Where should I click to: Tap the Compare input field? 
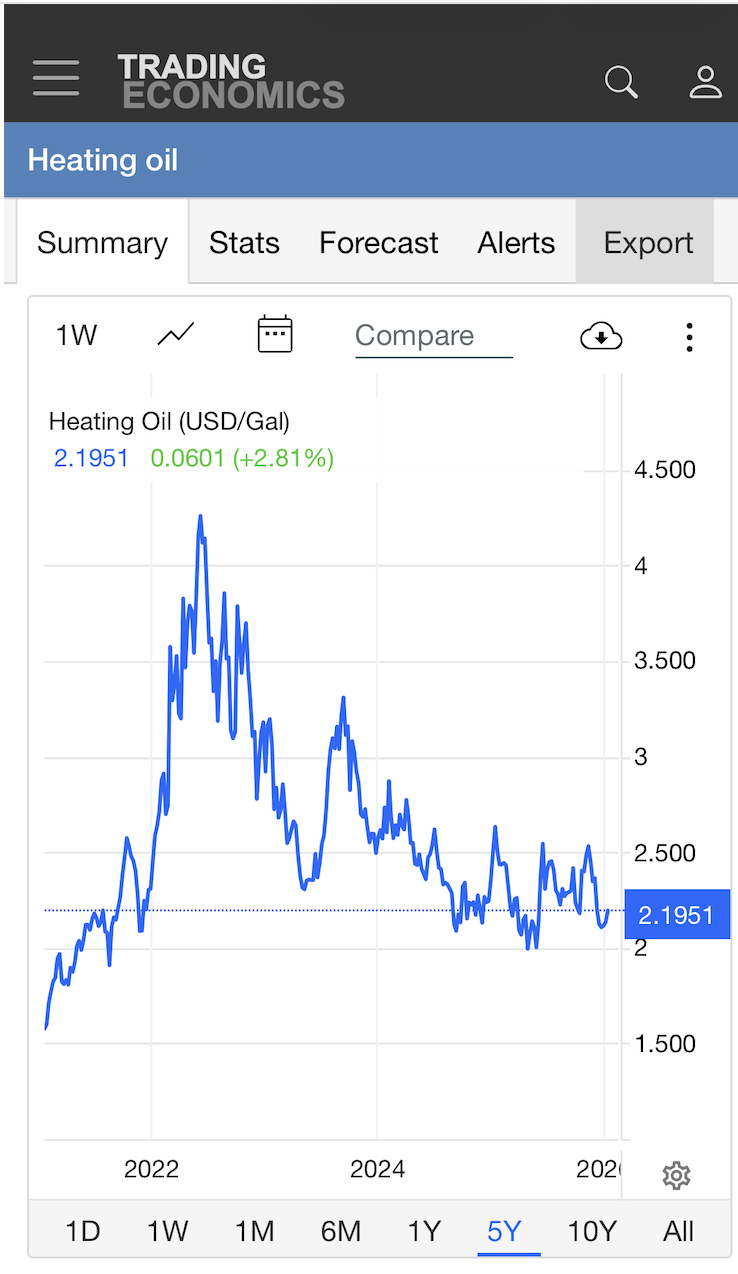pyautogui.click(x=433, y=336)
